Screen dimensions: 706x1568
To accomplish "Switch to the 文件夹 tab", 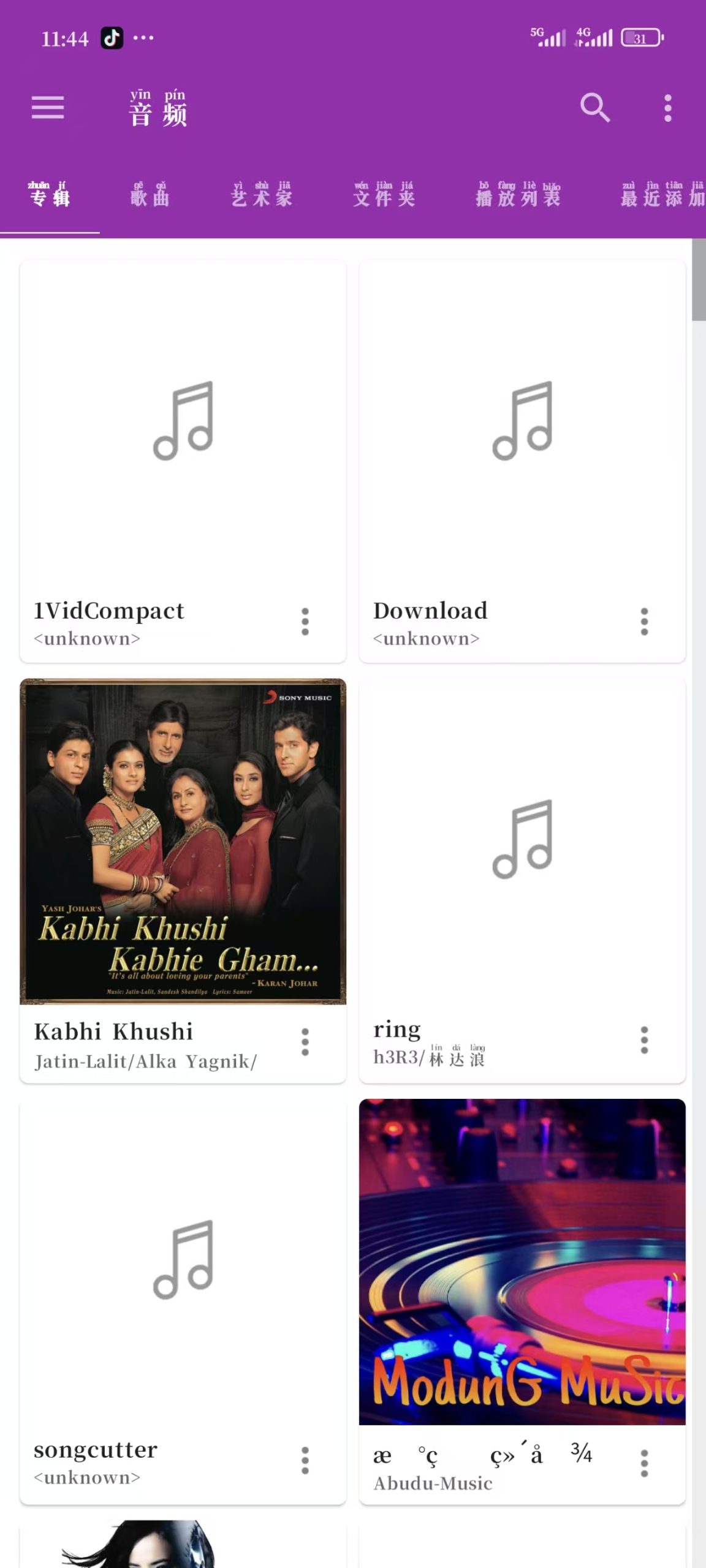I will (384, 195).
